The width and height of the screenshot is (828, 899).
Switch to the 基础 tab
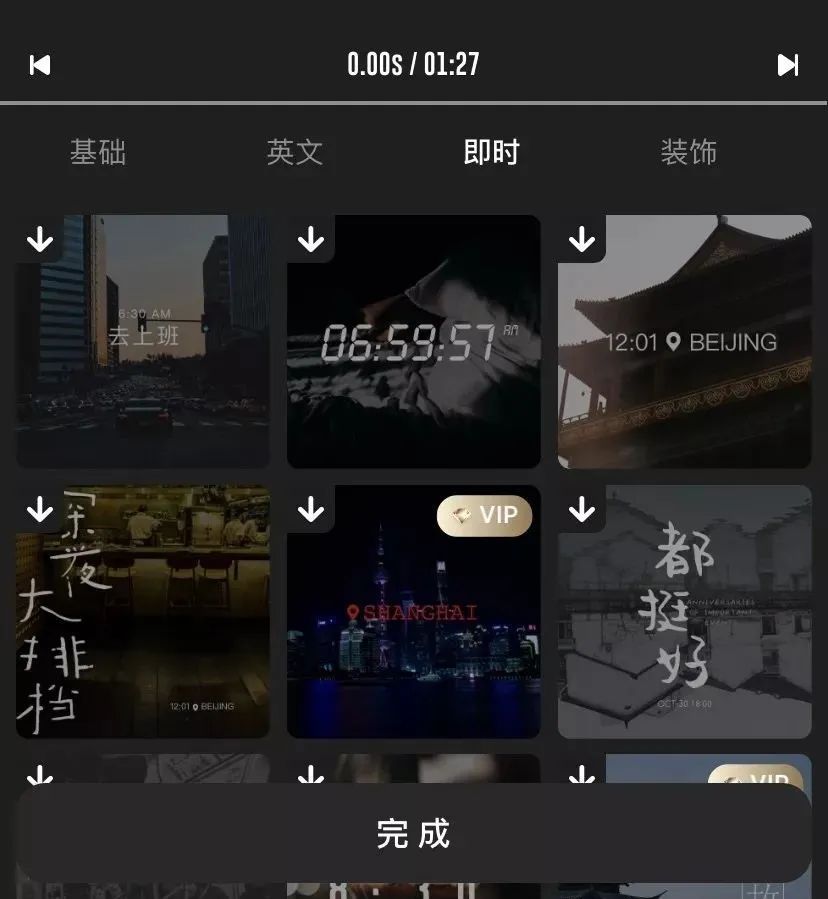tap(97, 152)
